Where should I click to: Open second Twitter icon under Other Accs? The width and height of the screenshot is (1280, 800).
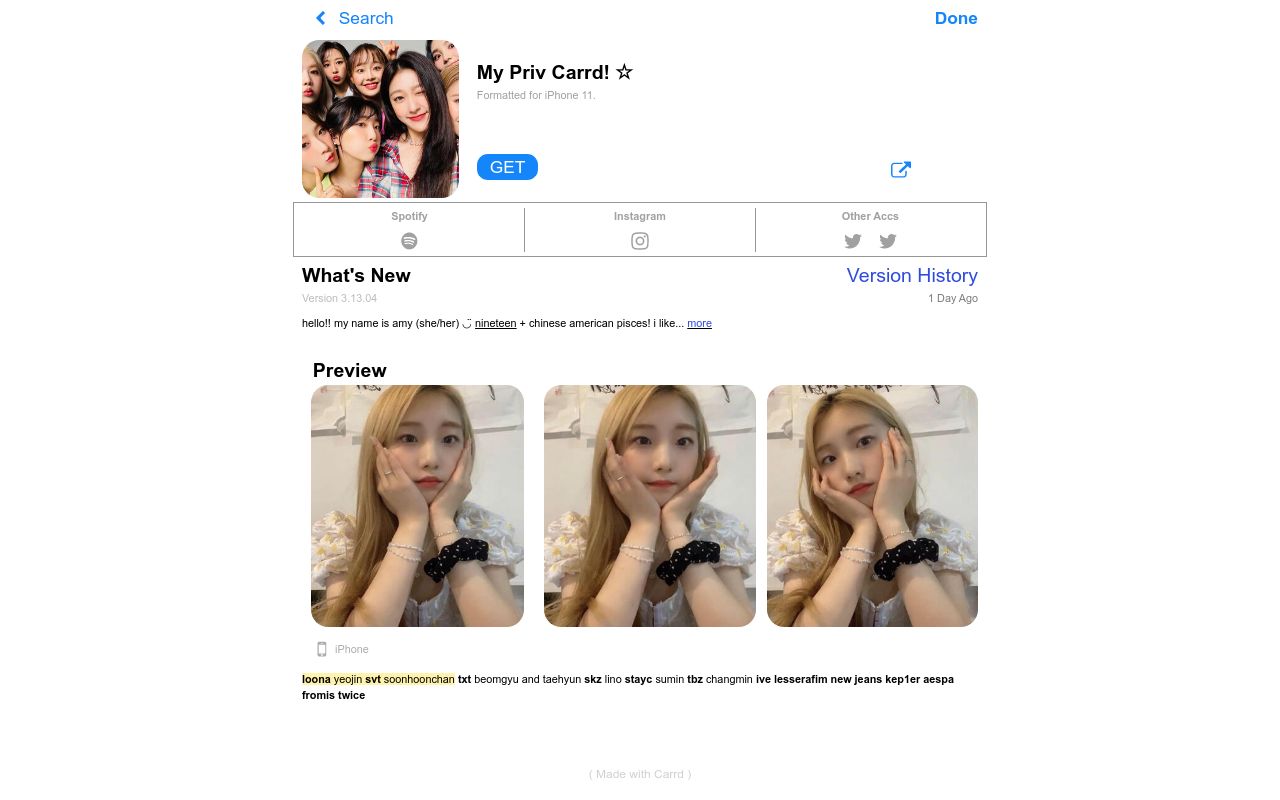point(888,241)
